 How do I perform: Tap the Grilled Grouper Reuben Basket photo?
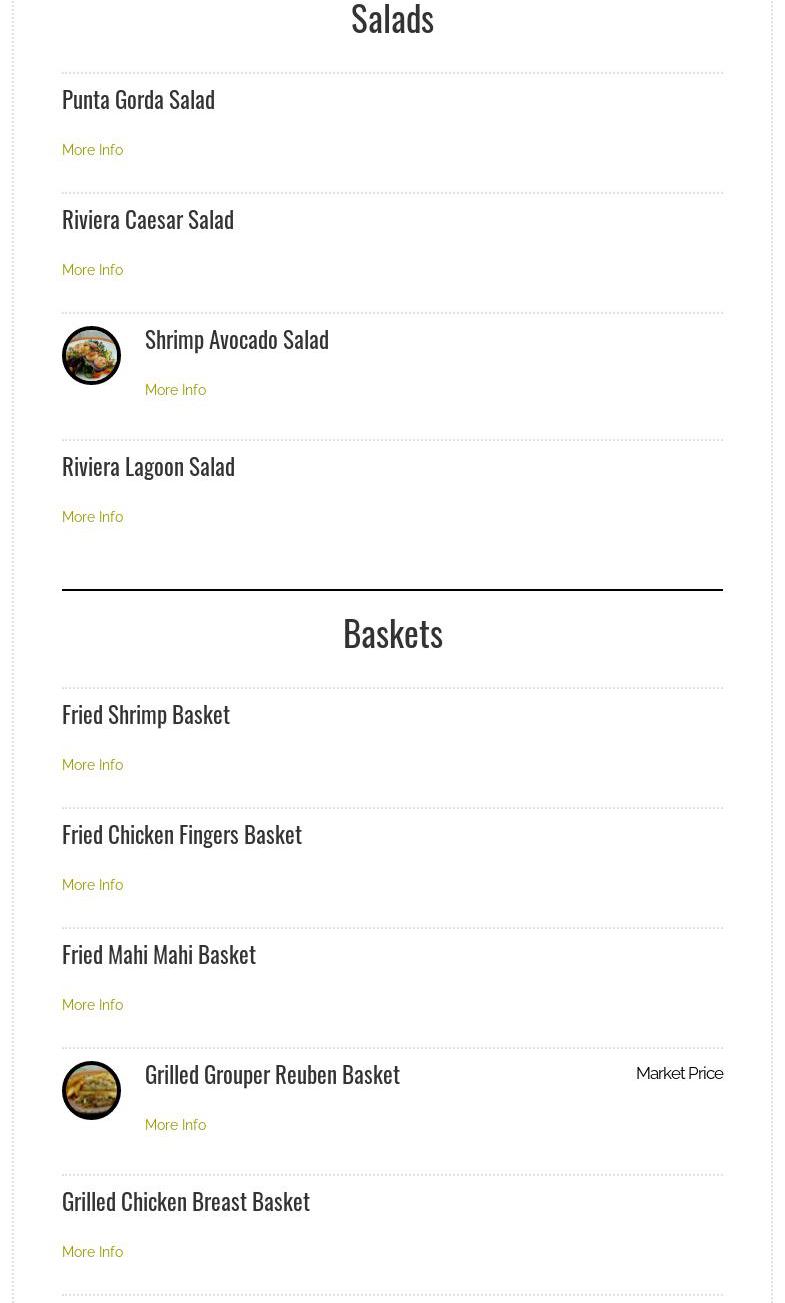click(91, 1090)
